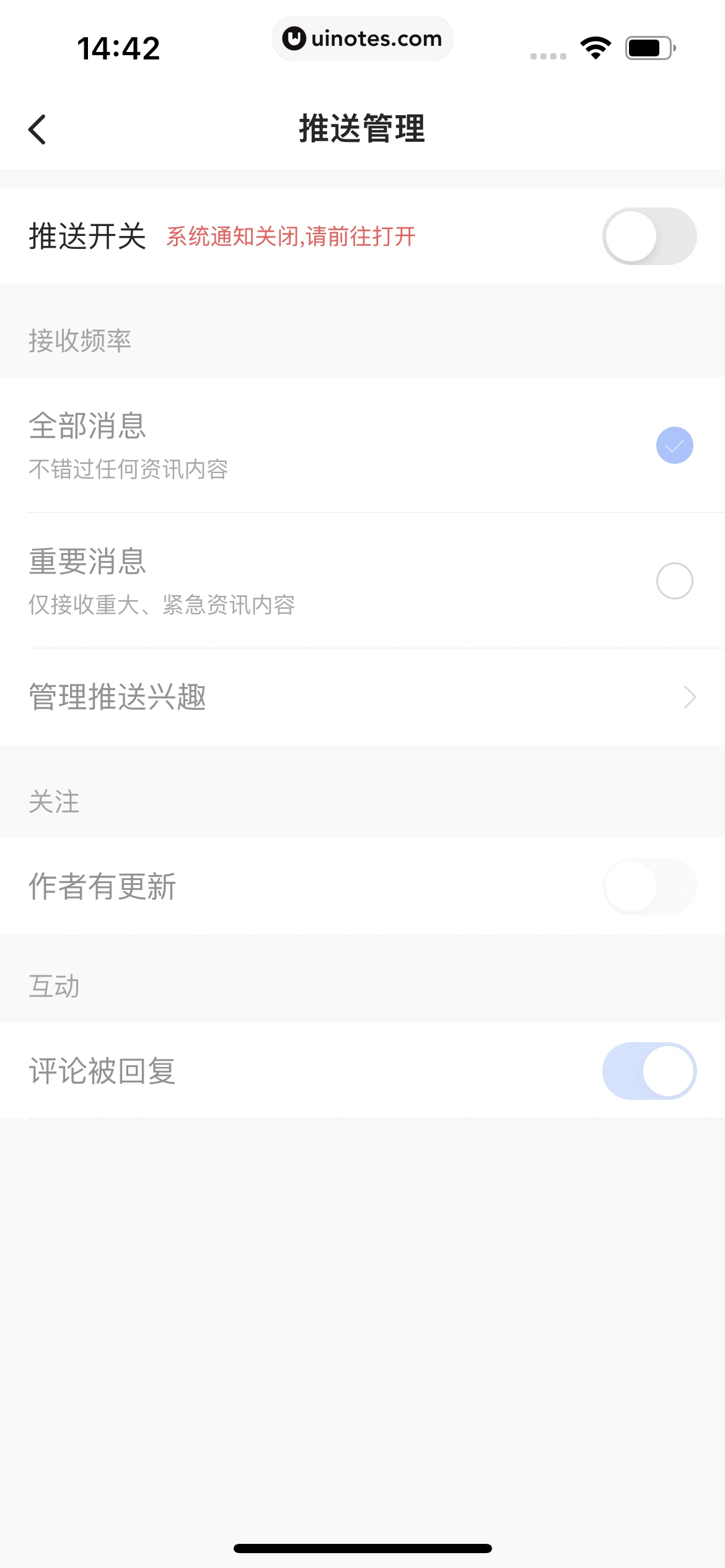Expand 管理推送兴趣 via its chevron
The width and height of the screenshot is (725, 1568).
[x=690, y=697]
